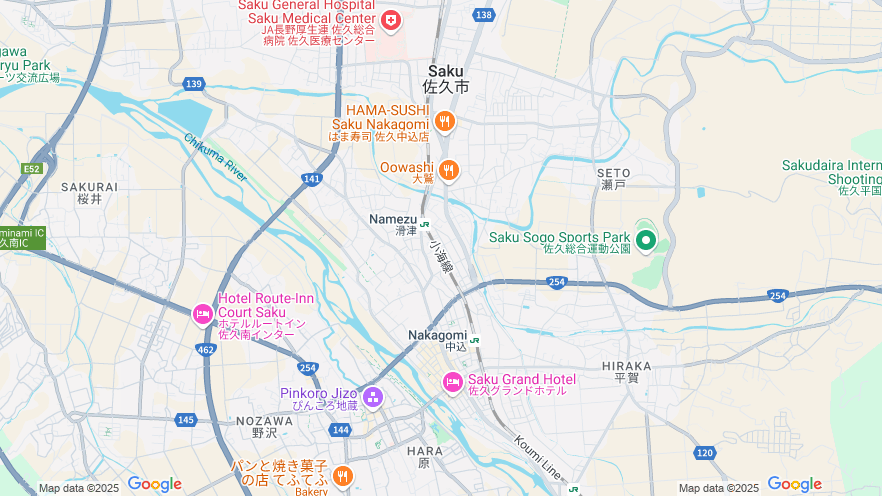The width and height of the screenshot is (882, 496).
Task: Select the Hotel Route-Inn Court Saku marker
Action: (202, 314)
